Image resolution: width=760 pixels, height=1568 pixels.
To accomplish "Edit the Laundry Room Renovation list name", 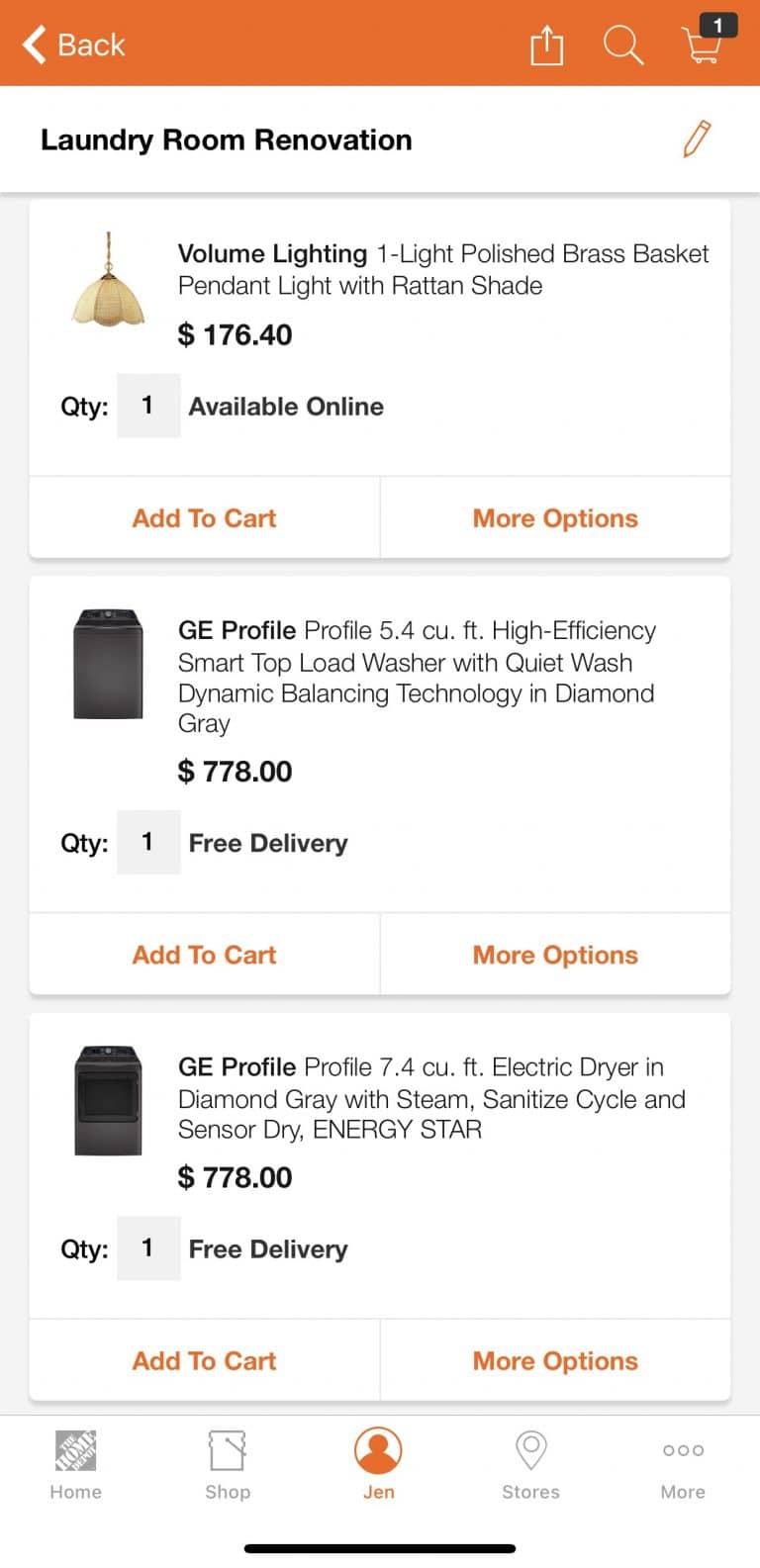I will coord(697,139).
